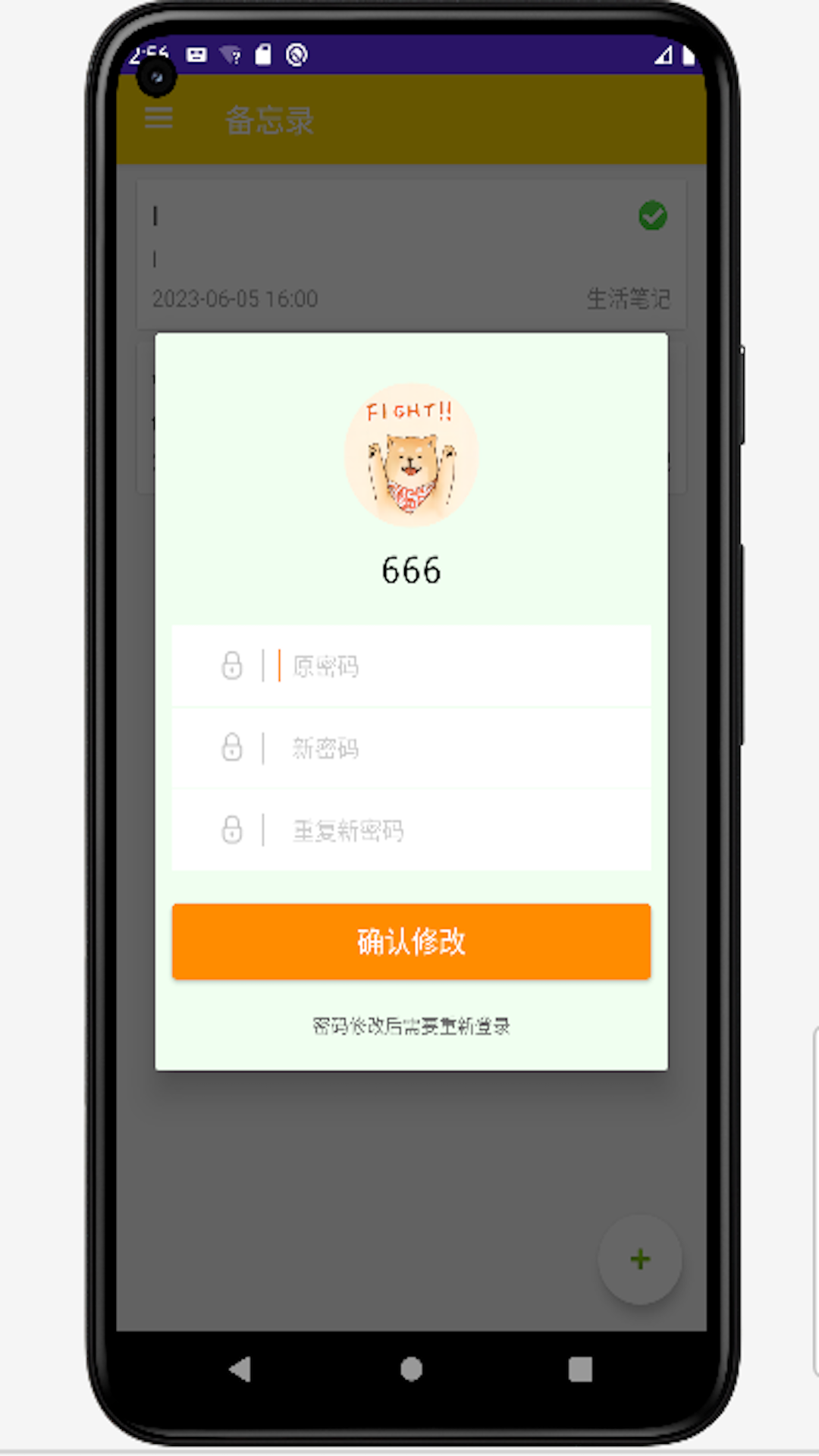Viewport: 819px width, 1456px height.
Task: Confirm change with 确认修改 button
Action: tap(411, 941)
